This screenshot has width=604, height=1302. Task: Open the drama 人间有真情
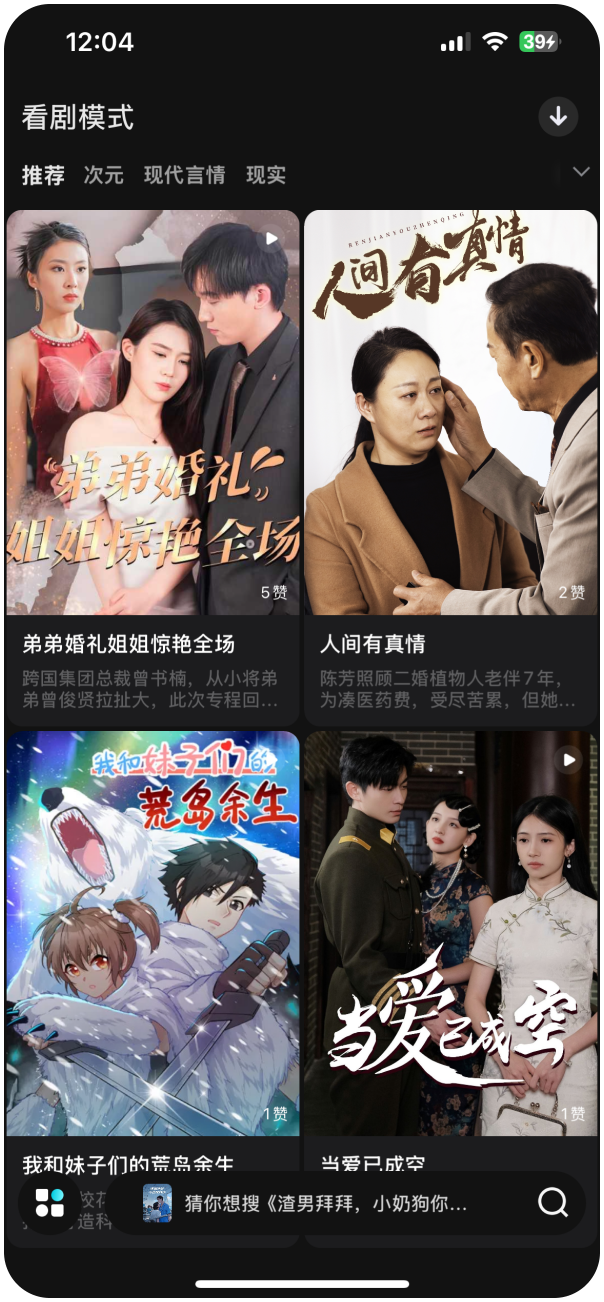coord(450,412)
